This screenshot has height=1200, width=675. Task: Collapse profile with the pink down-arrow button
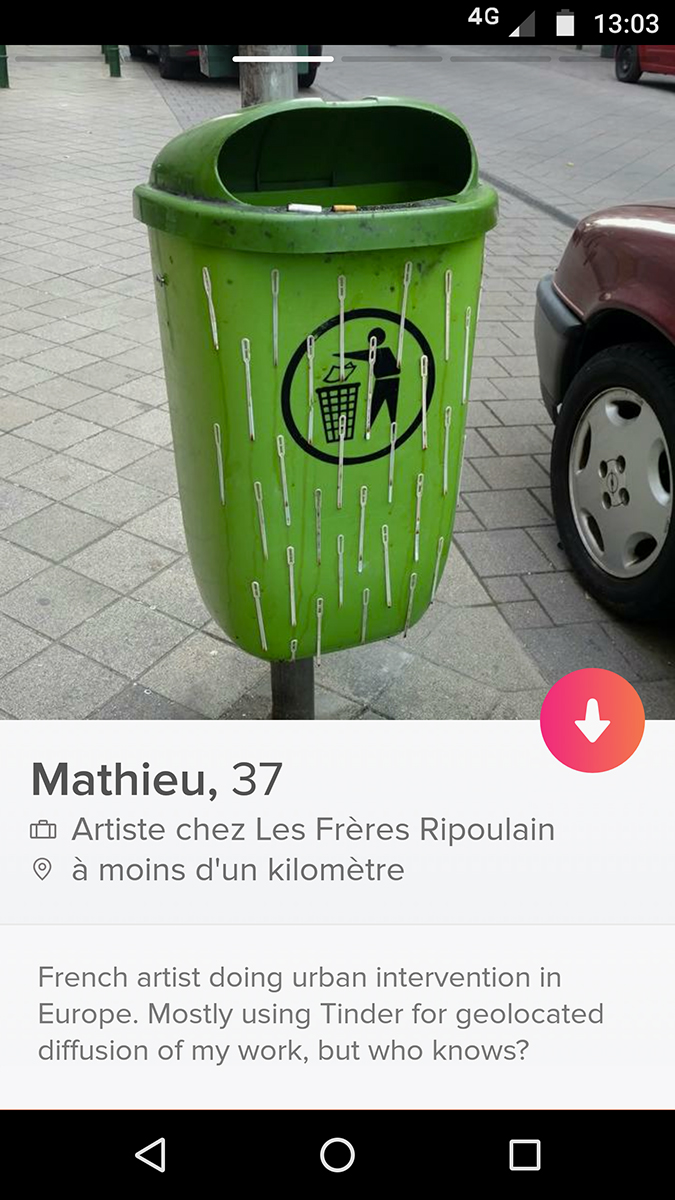click(x=592, y=720)
